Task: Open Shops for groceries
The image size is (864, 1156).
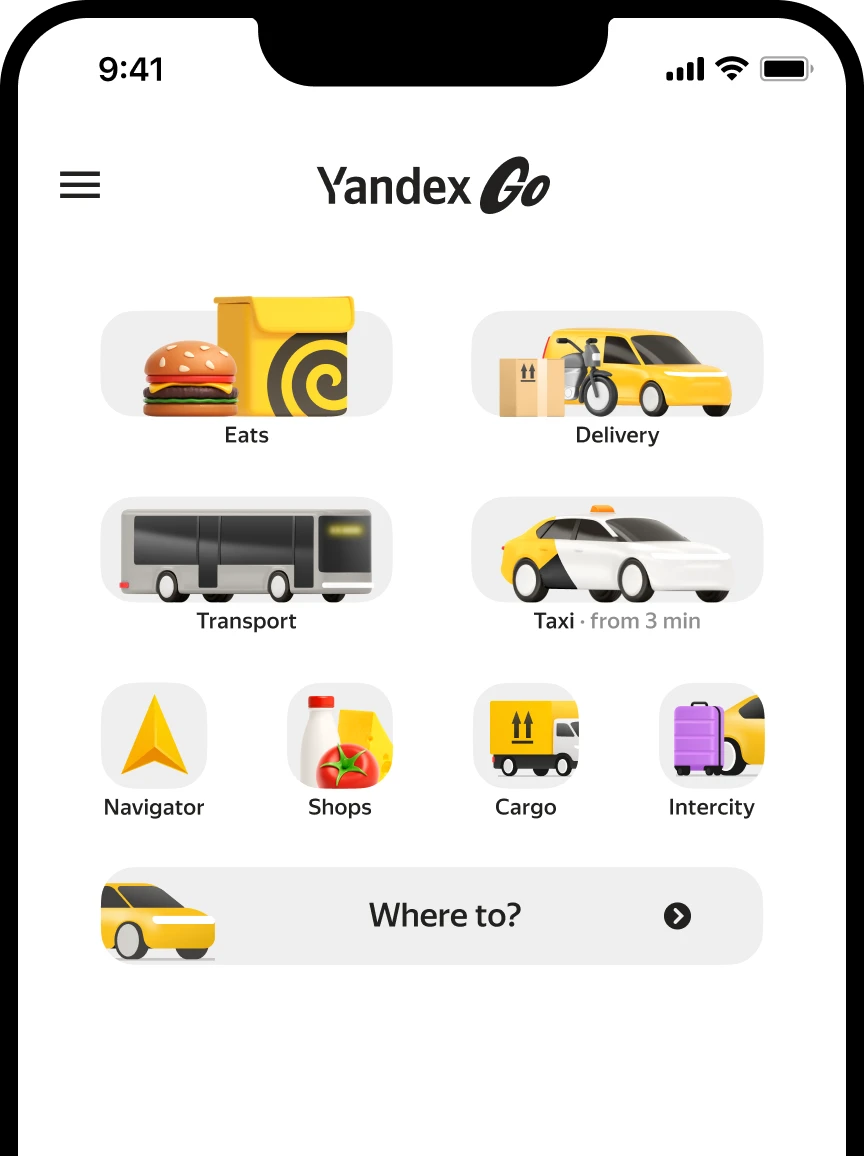Action: pos(340,736)
